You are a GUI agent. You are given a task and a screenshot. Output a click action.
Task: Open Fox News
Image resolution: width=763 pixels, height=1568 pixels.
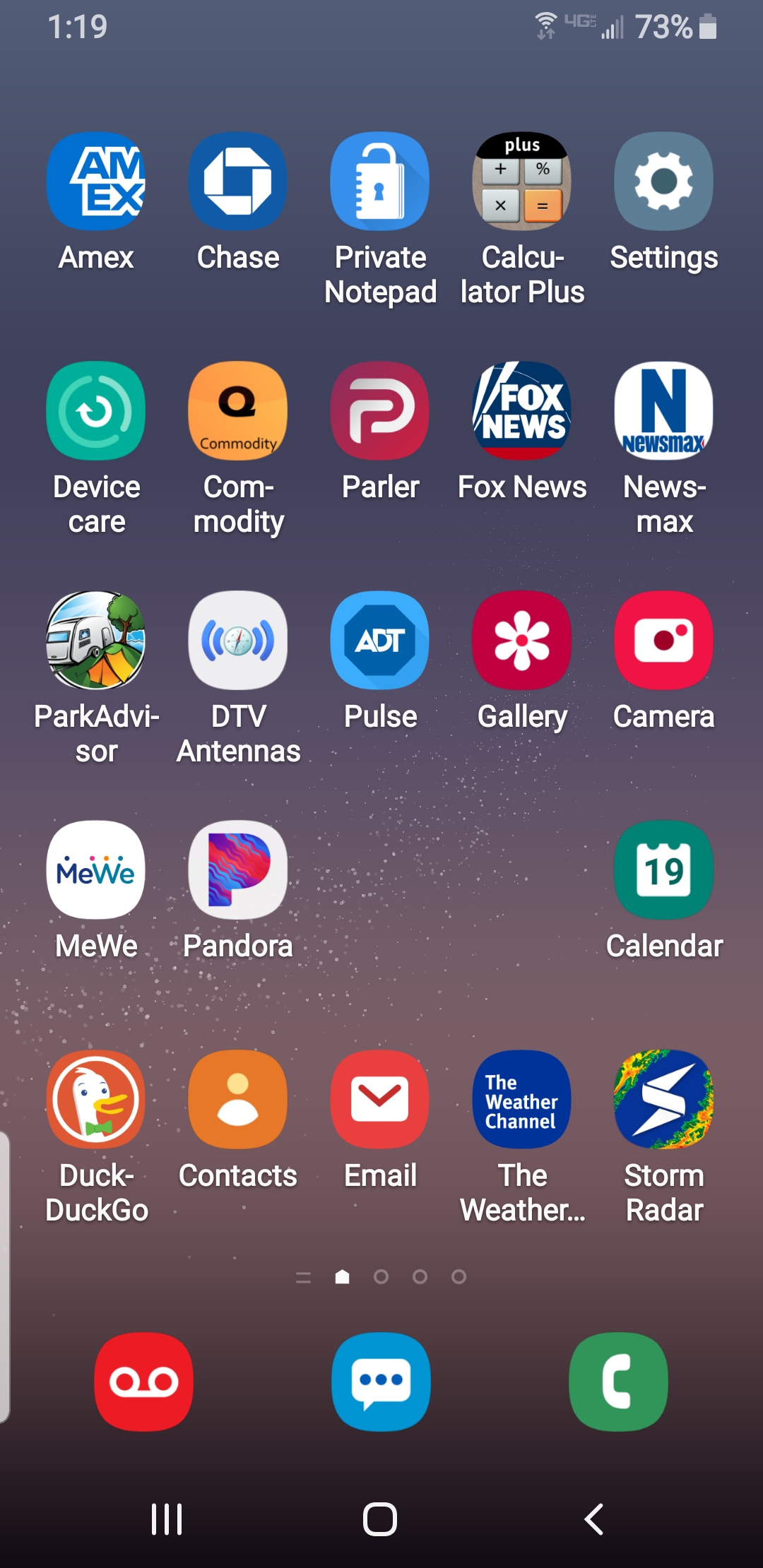point(522,411)
